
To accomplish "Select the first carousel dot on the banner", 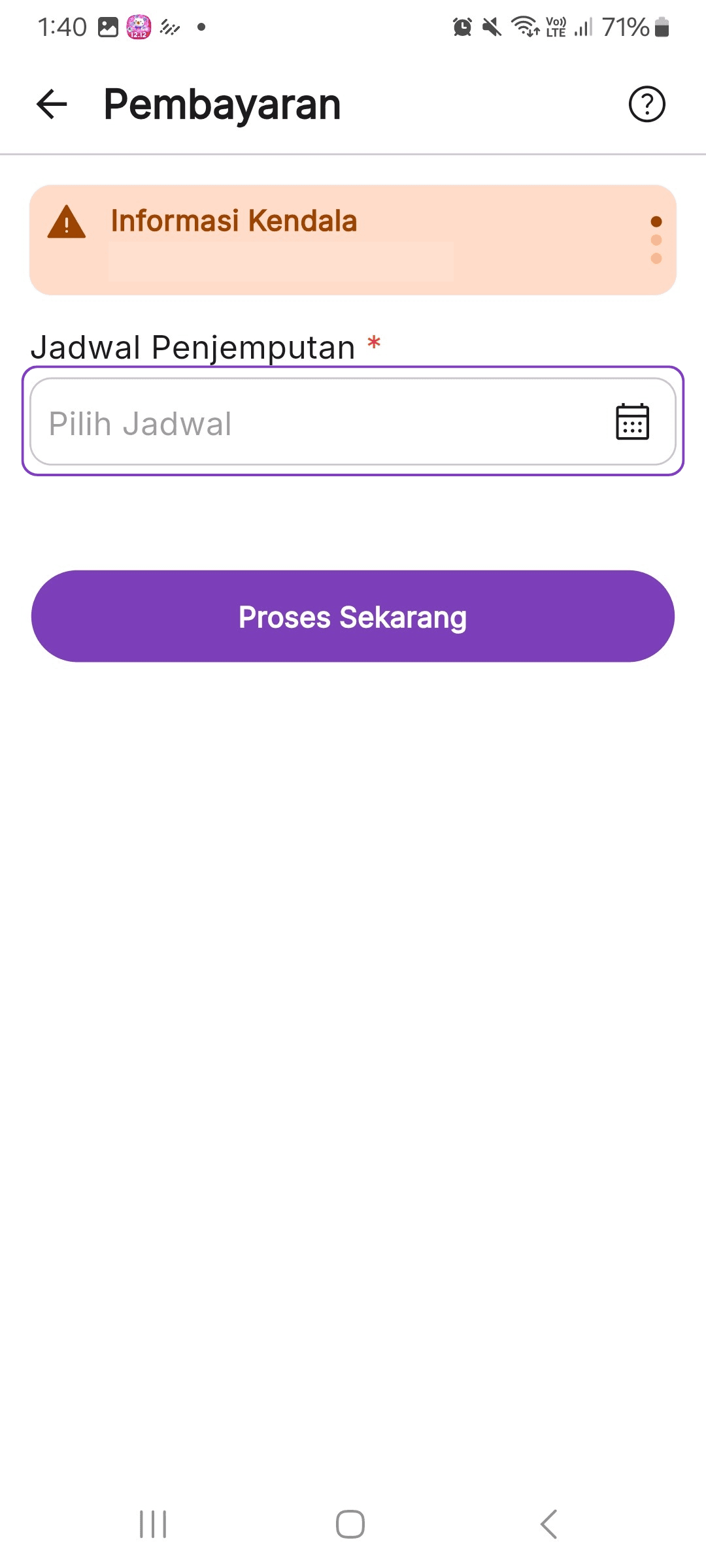I will 656,221.
